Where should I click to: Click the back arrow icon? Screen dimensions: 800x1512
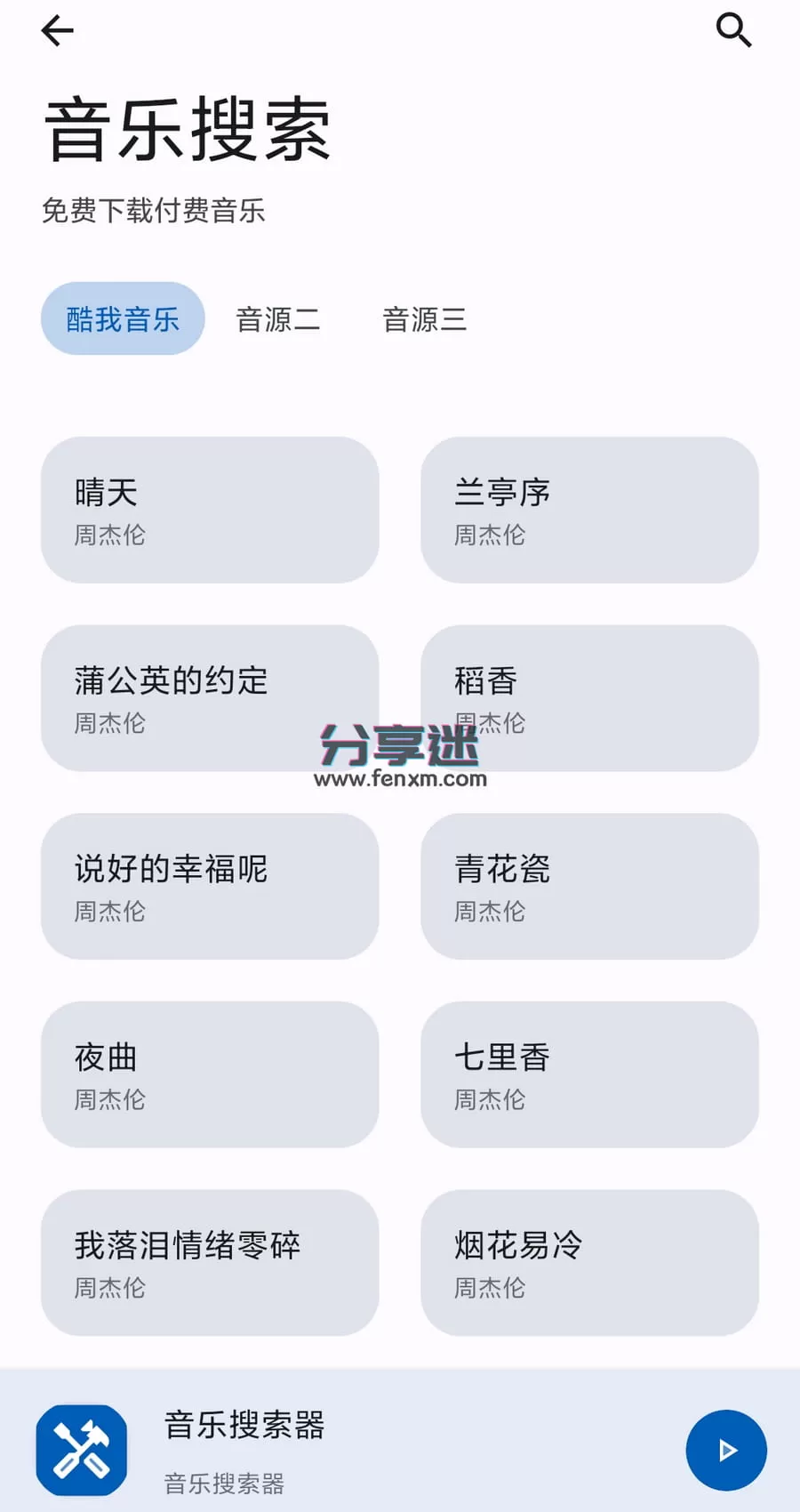pyautogui.click(x=57, y=30)
